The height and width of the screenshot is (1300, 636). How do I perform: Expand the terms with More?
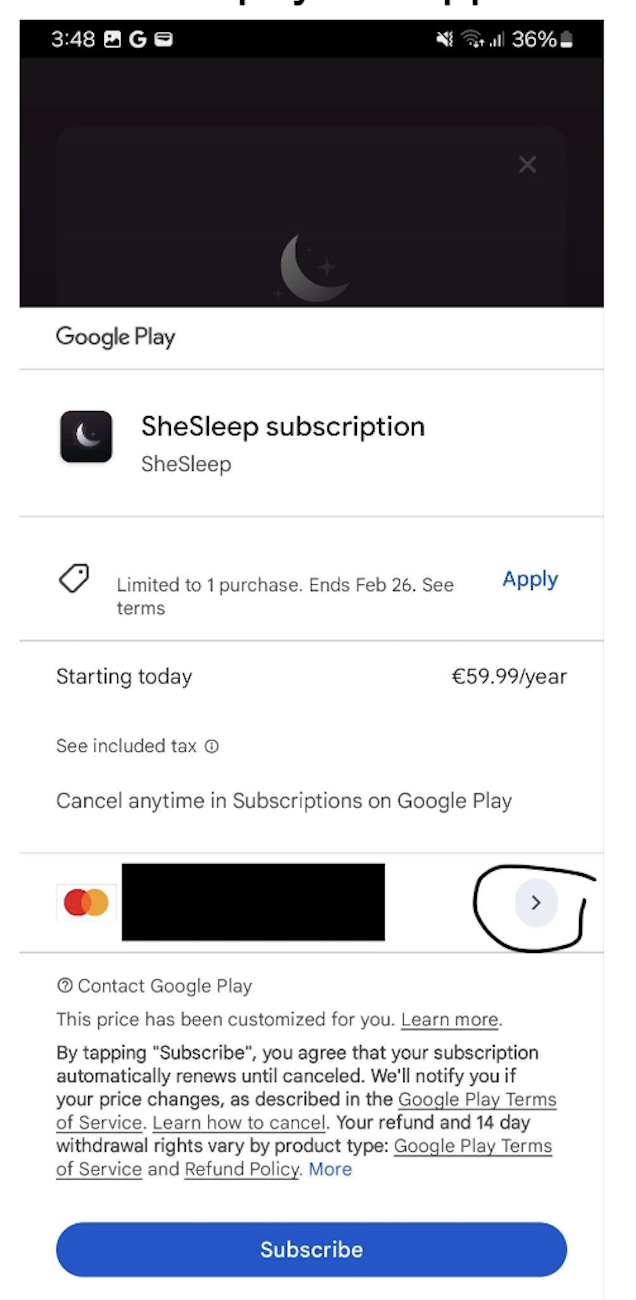(330, 1169)
